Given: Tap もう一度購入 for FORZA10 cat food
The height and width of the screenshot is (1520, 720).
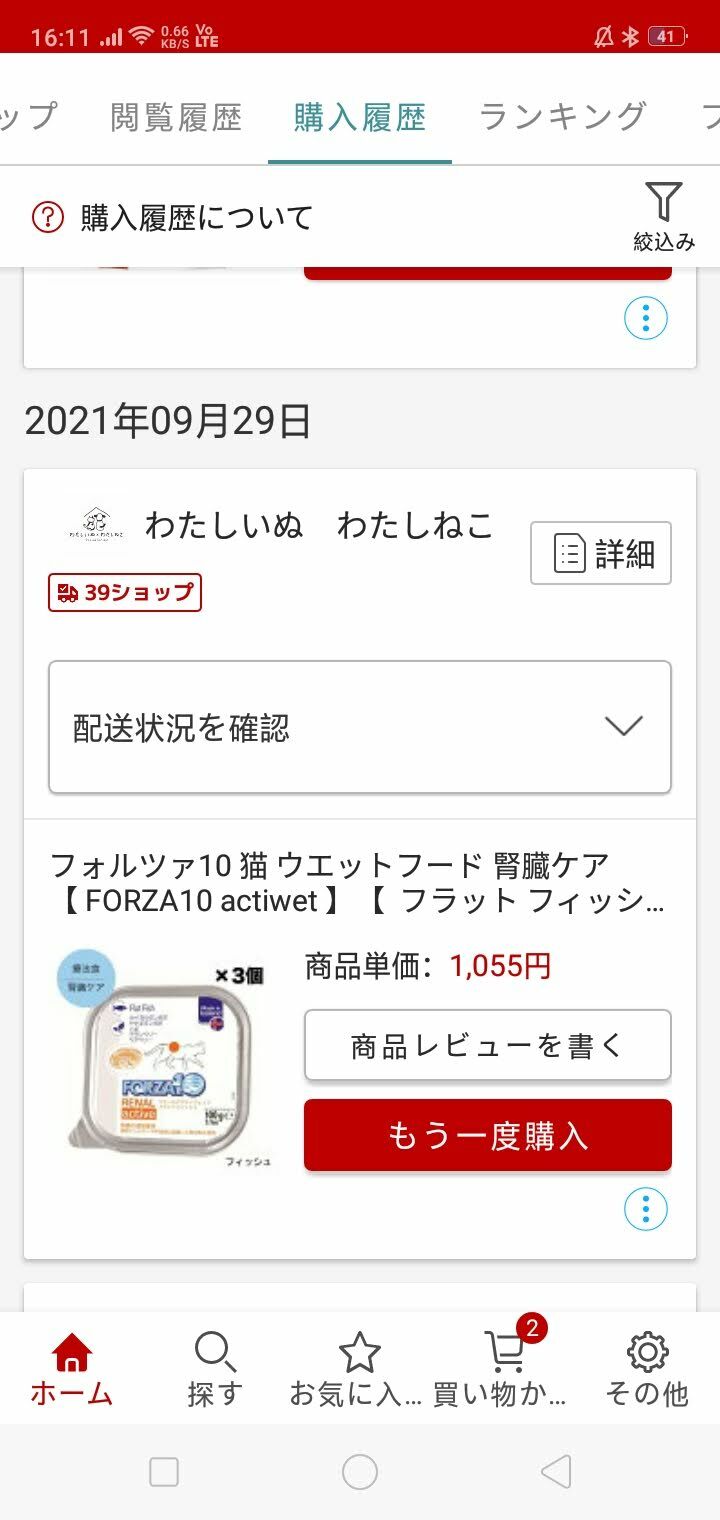Looking at the screenshot, I should (x=487, y=1135).
